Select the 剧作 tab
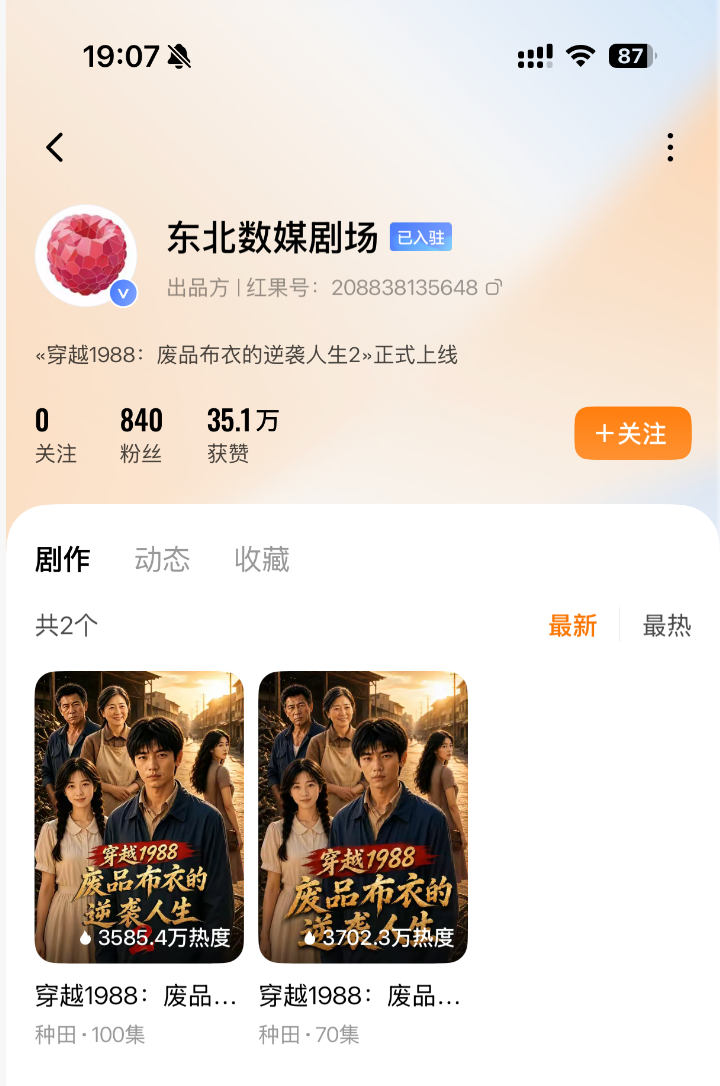Viewport: 720px width, 1086px height. 62,559
